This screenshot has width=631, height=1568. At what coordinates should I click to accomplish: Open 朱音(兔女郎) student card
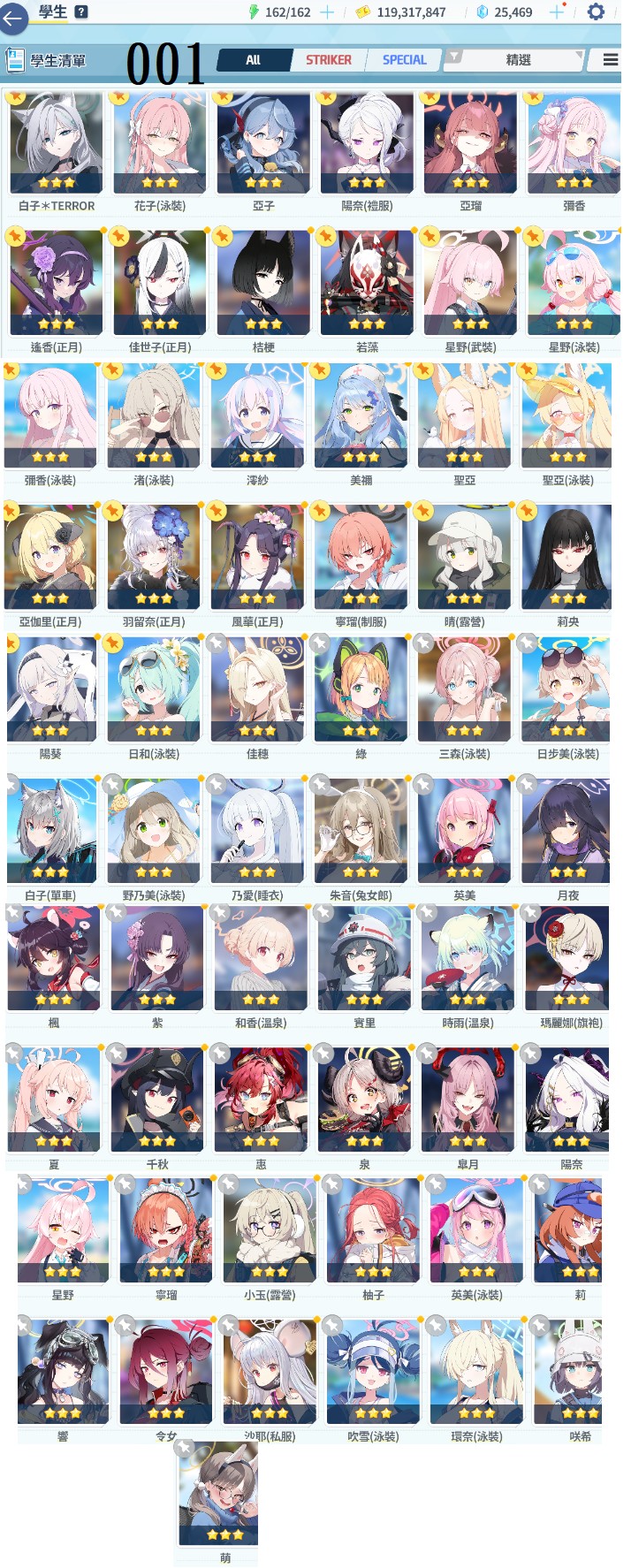(x=361, y=831)
